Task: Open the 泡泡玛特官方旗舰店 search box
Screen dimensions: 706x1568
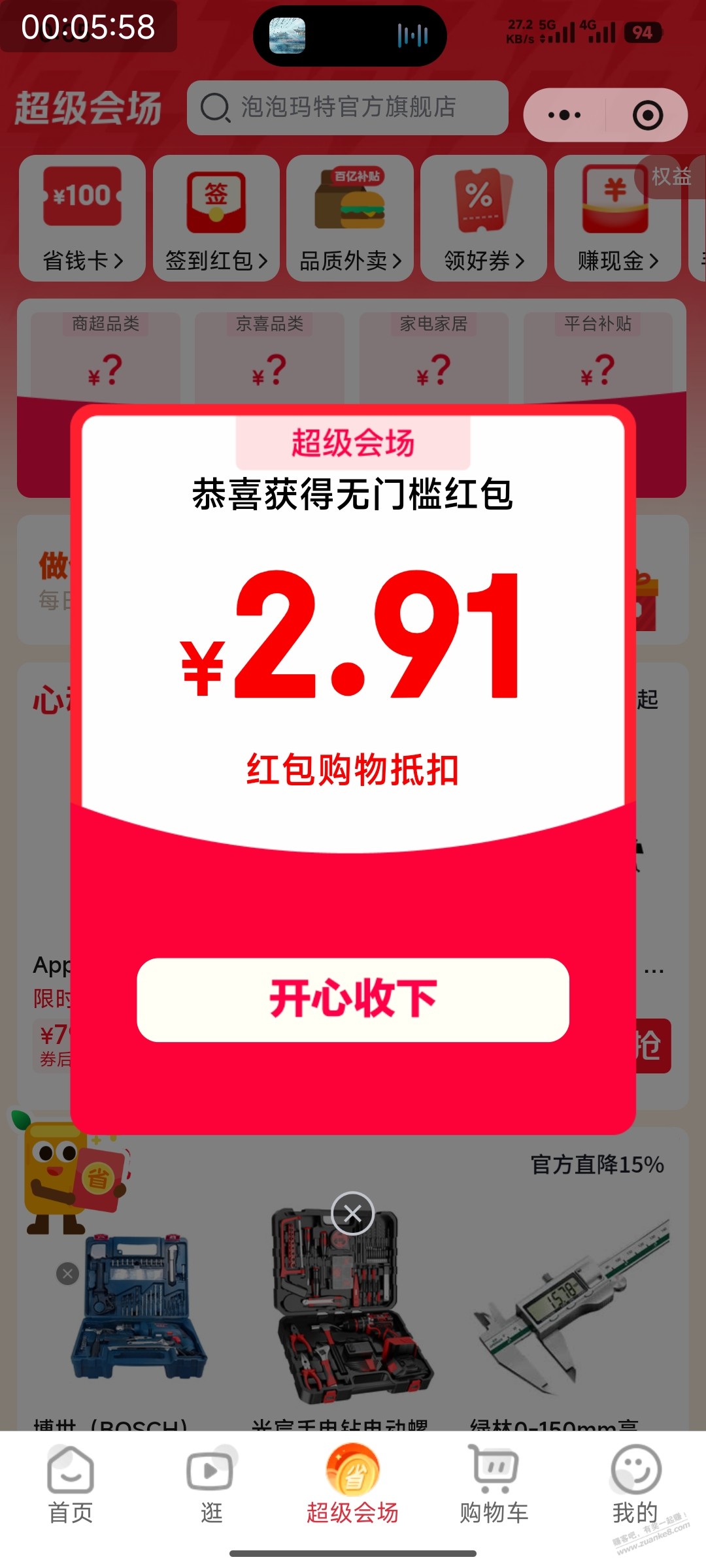Action: [x=348, y=108]
